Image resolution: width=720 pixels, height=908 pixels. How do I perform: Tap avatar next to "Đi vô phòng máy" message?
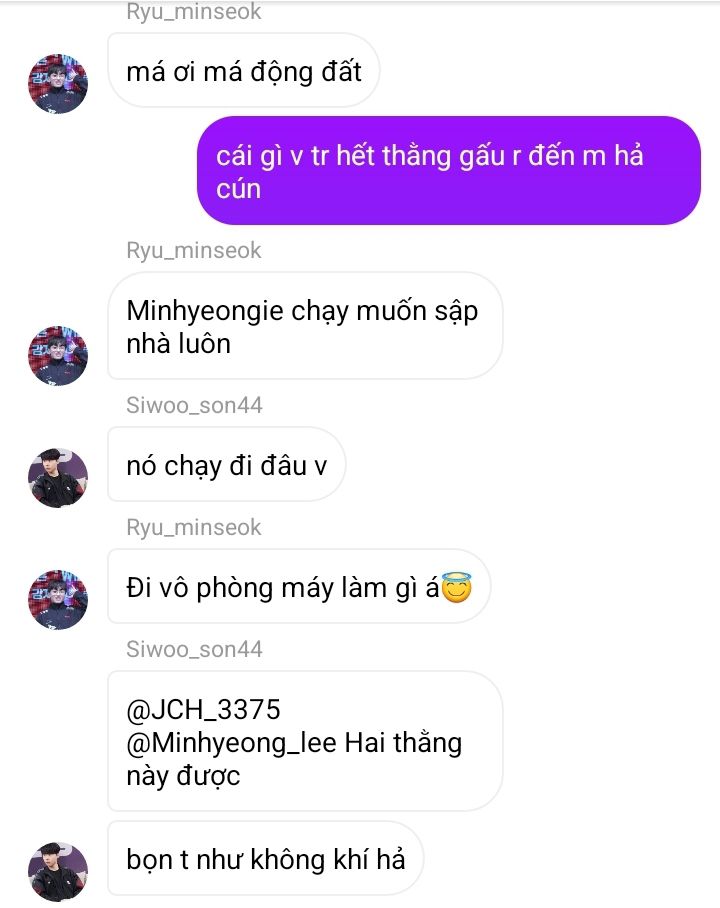pos(58,599)
